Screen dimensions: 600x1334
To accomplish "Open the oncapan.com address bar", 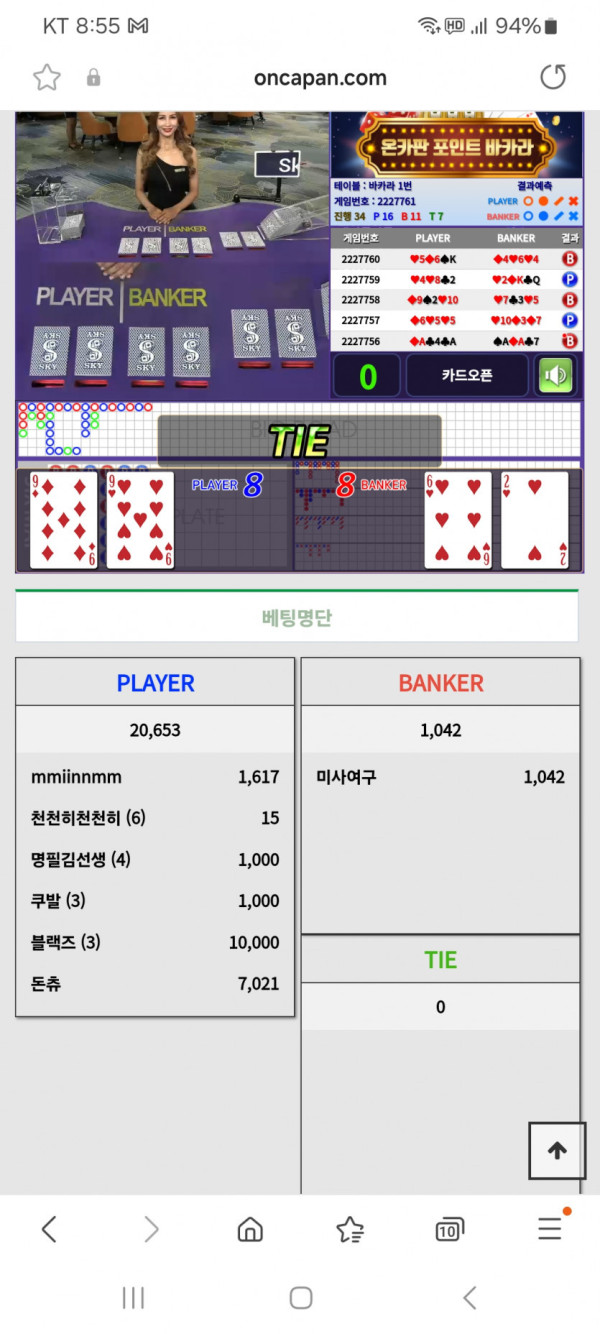I will pos(320,78).
